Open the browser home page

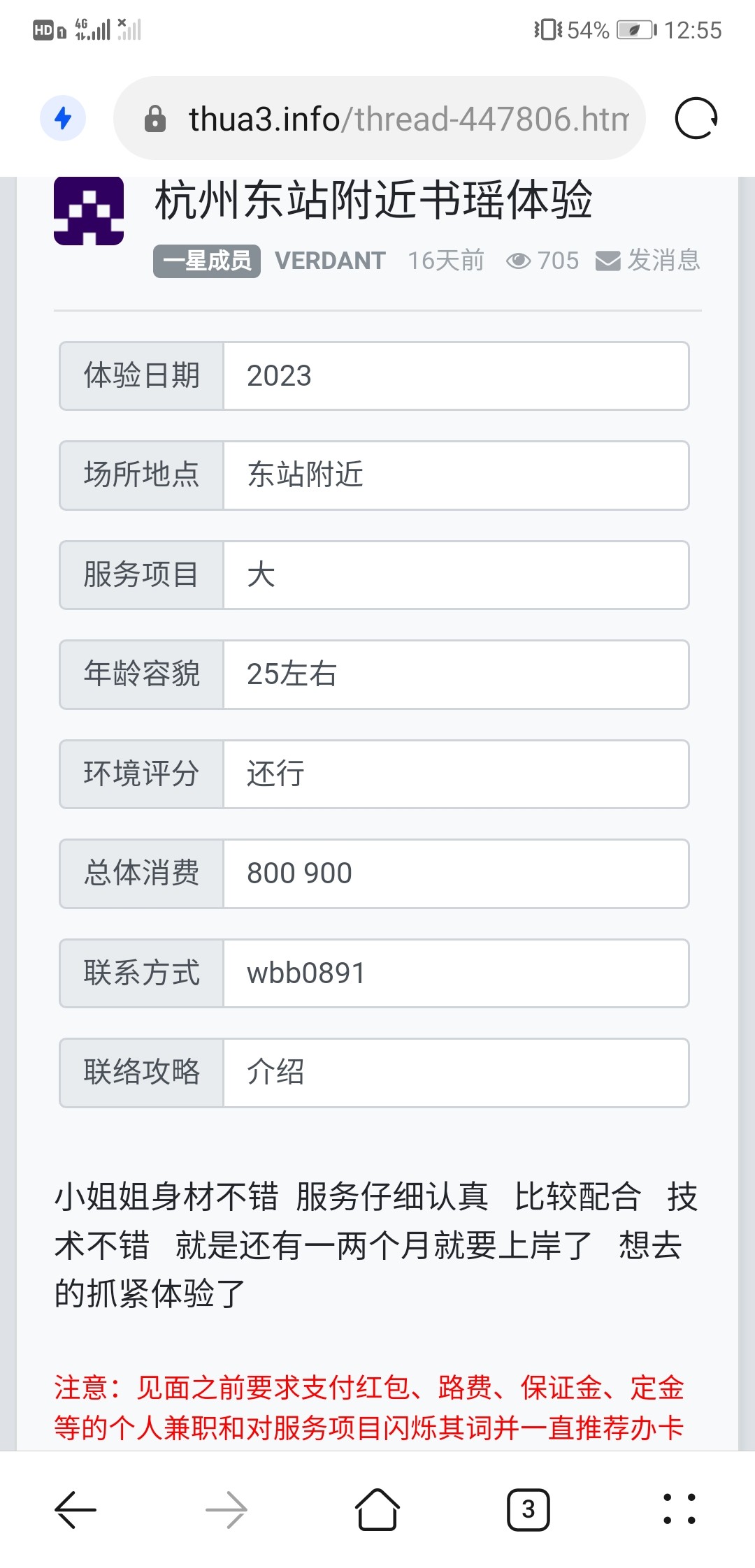pos(377,1509)
